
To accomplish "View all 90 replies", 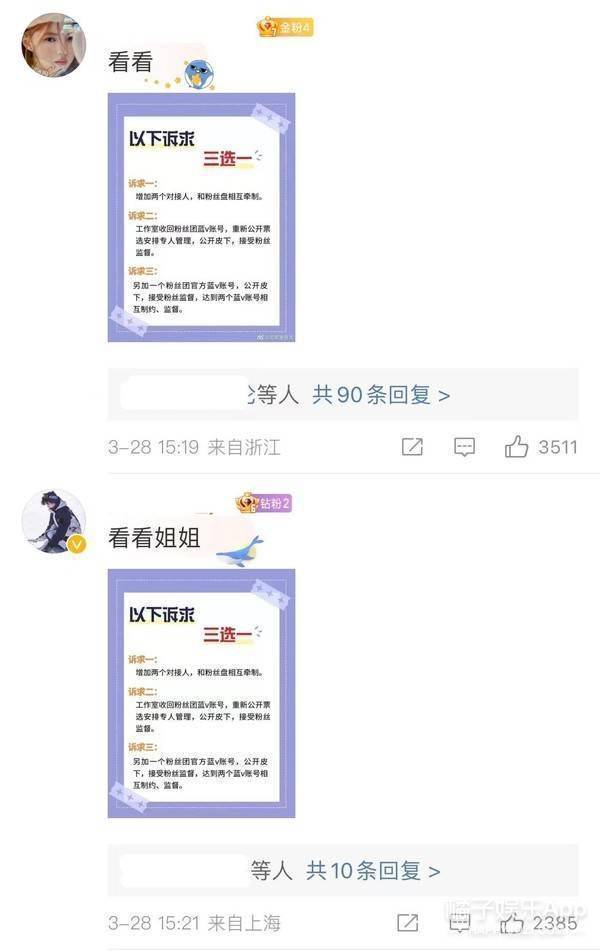I will coord(380,395).
